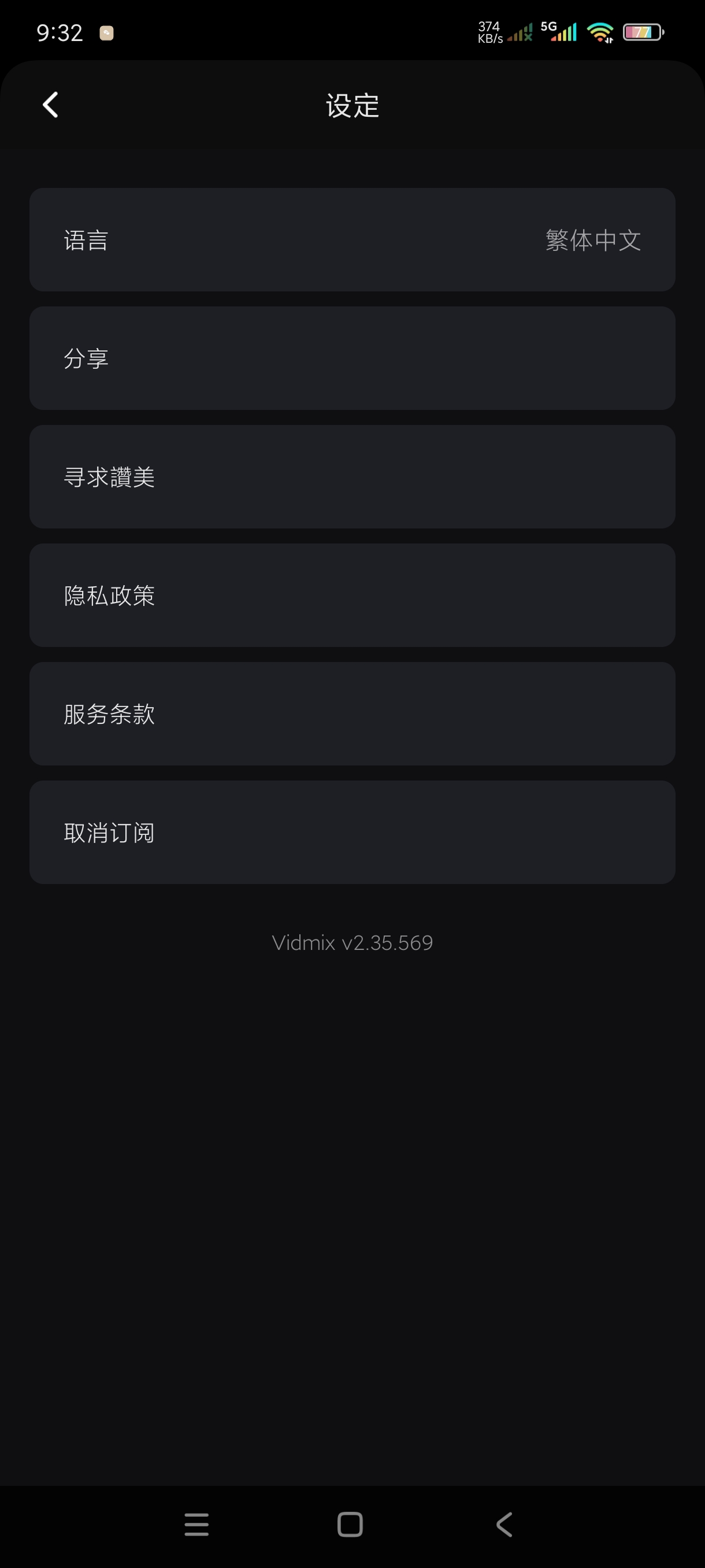The width and height of the screenshot is (705, 1568).
Task: Open the 分享 share option
Action: (352, 358)
